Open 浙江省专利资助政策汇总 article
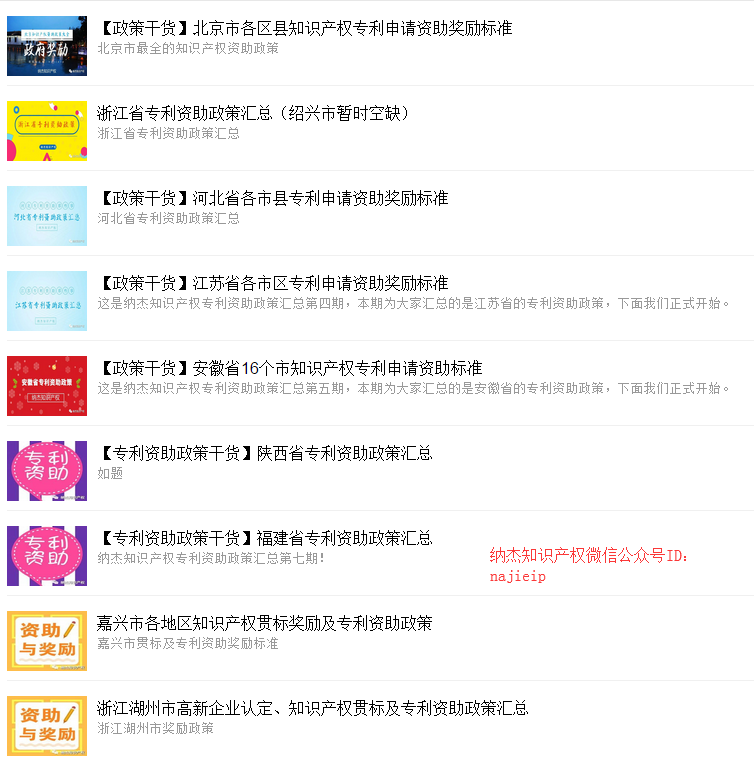The height and width of the screenshot is (765, 754). point(254,113)
